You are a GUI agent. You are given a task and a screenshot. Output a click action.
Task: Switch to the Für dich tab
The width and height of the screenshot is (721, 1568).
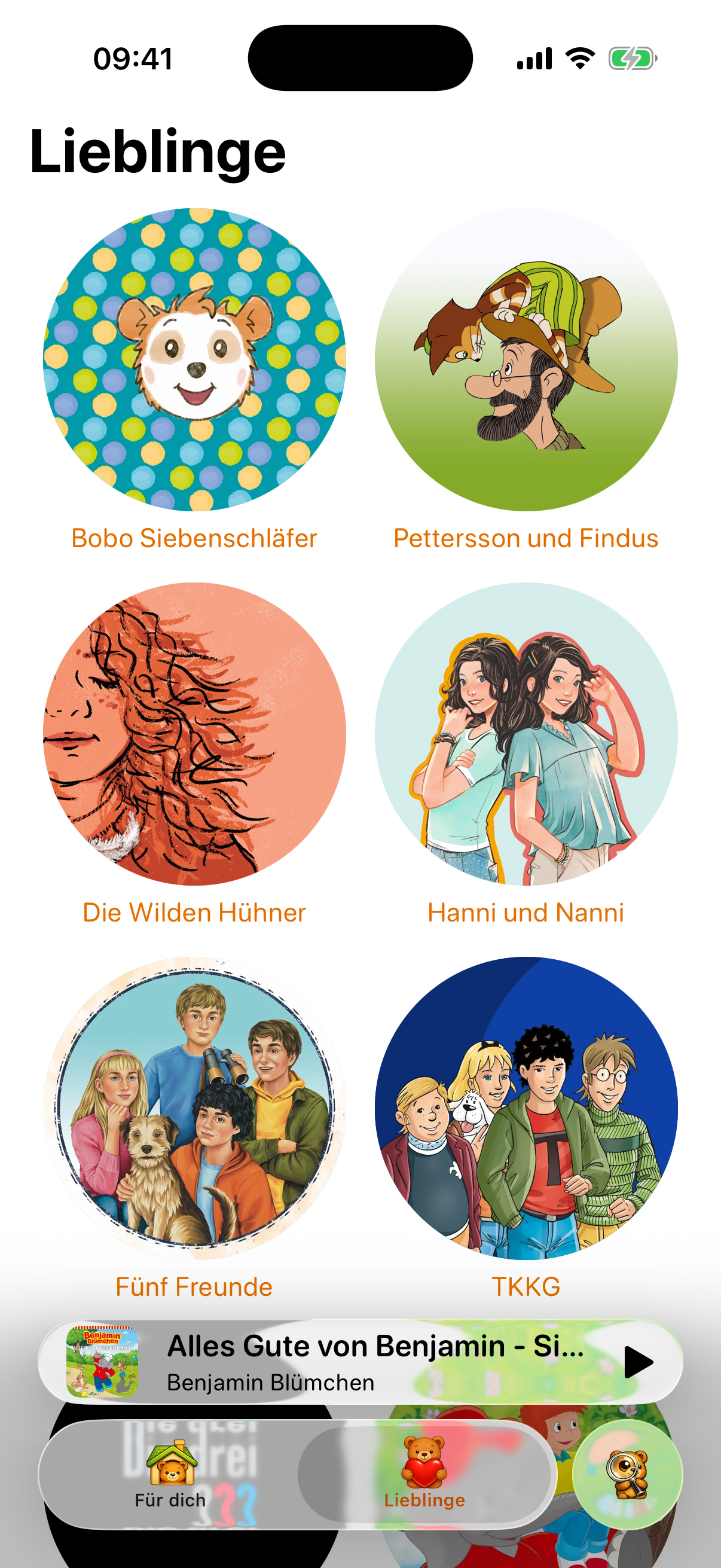[170, 1474]
